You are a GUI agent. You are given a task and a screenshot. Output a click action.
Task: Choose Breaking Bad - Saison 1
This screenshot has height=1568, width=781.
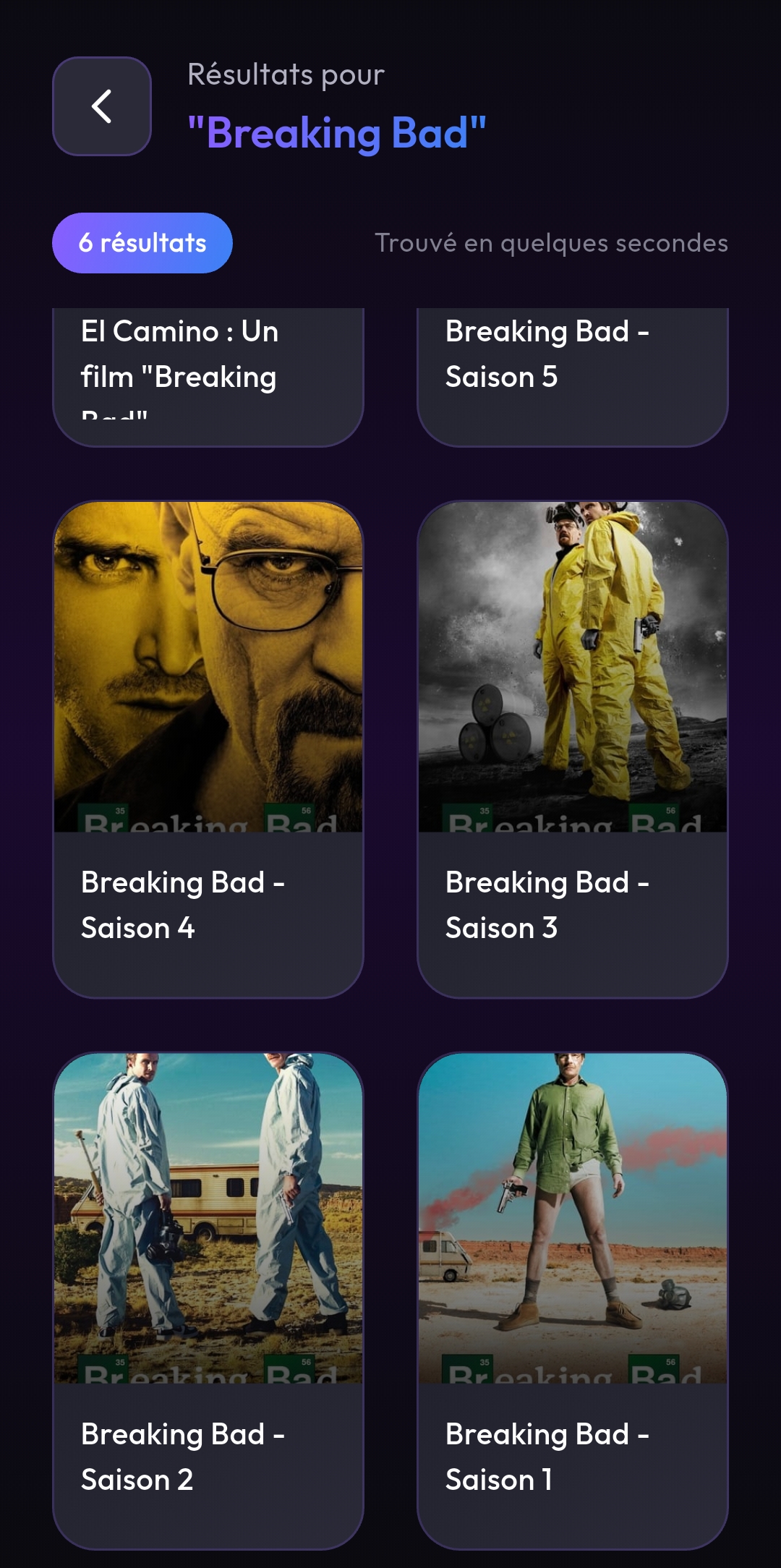572,1300
